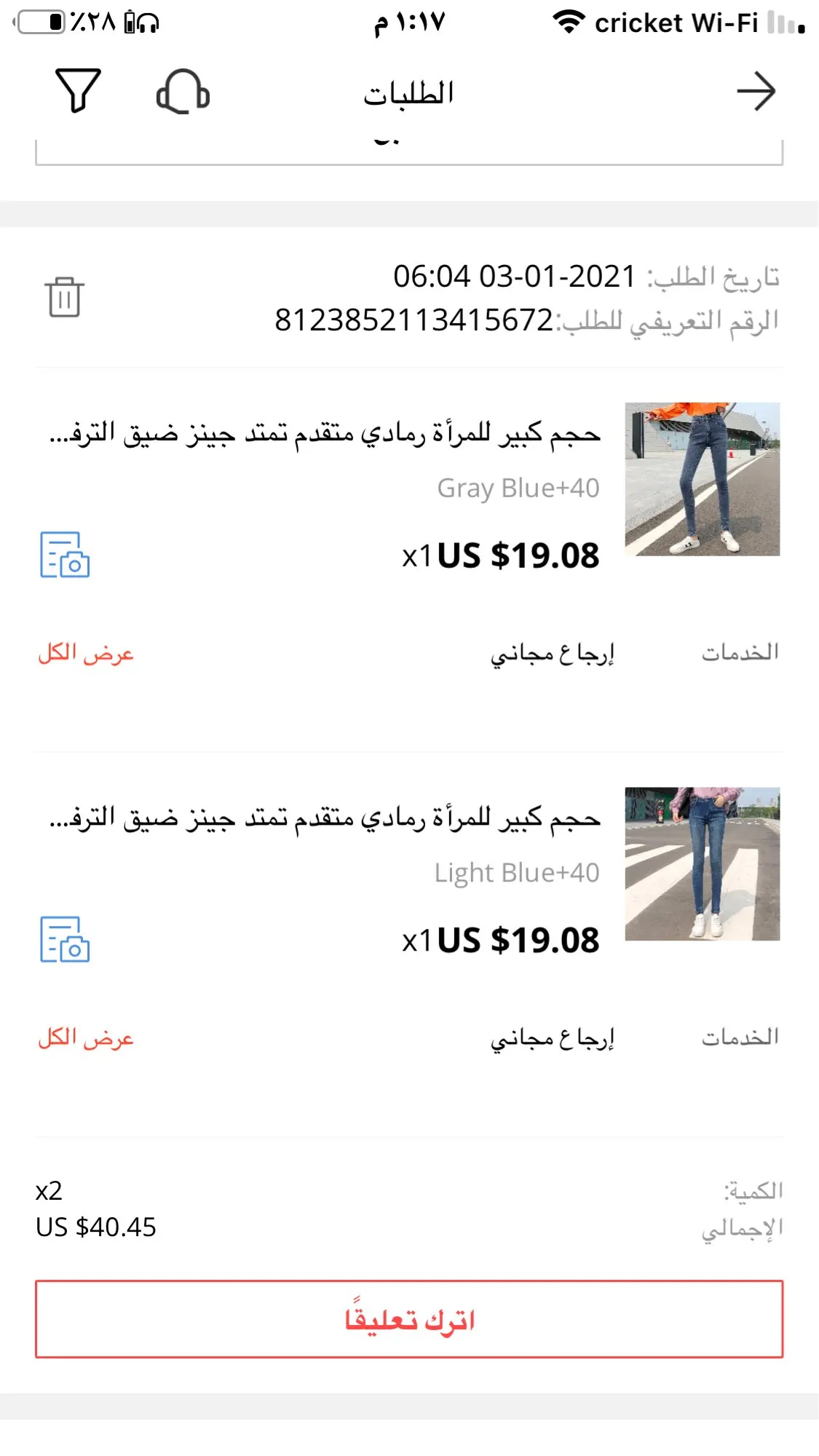Tap عرض الكل under the Gray Blue+40 jeans

pos(86,653)
